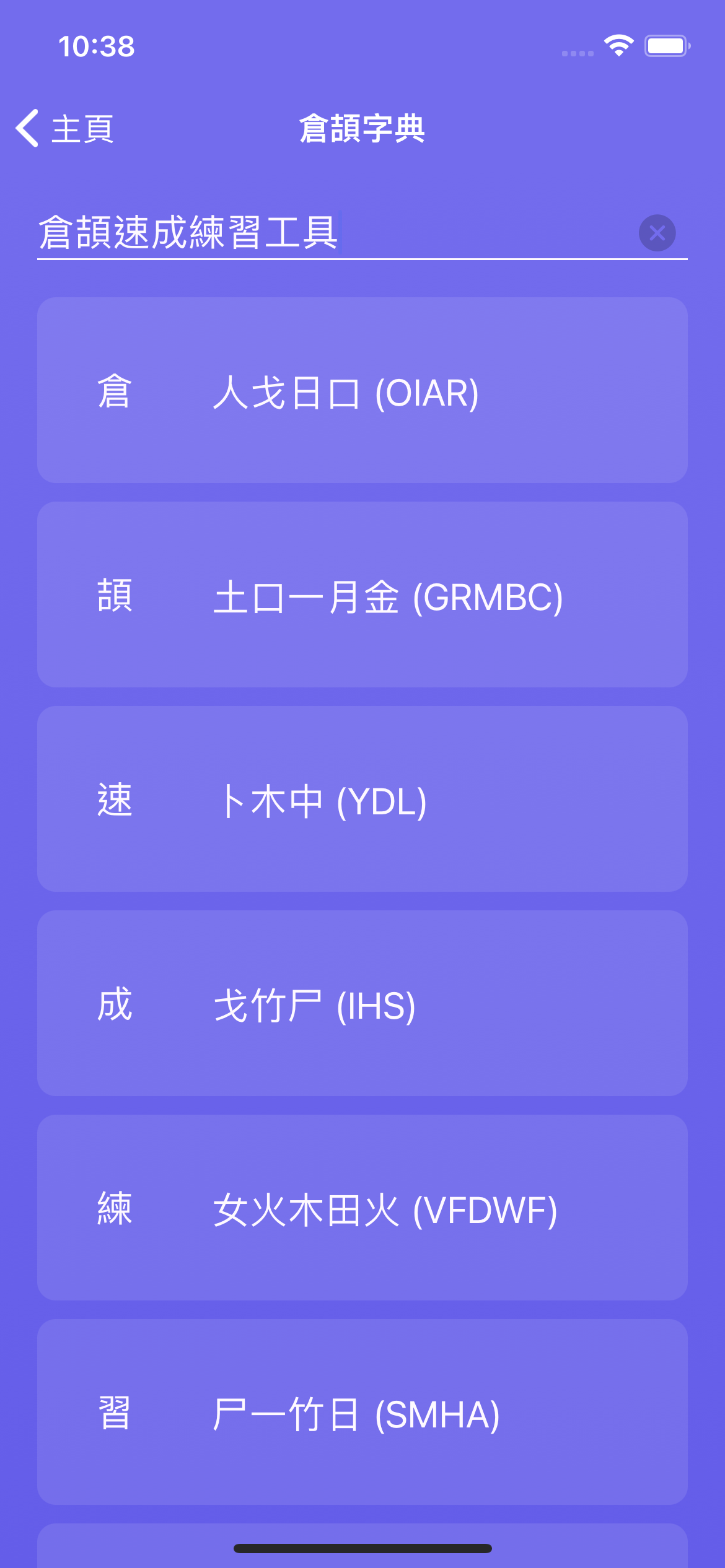Go back to 主頁

point(65,129)
